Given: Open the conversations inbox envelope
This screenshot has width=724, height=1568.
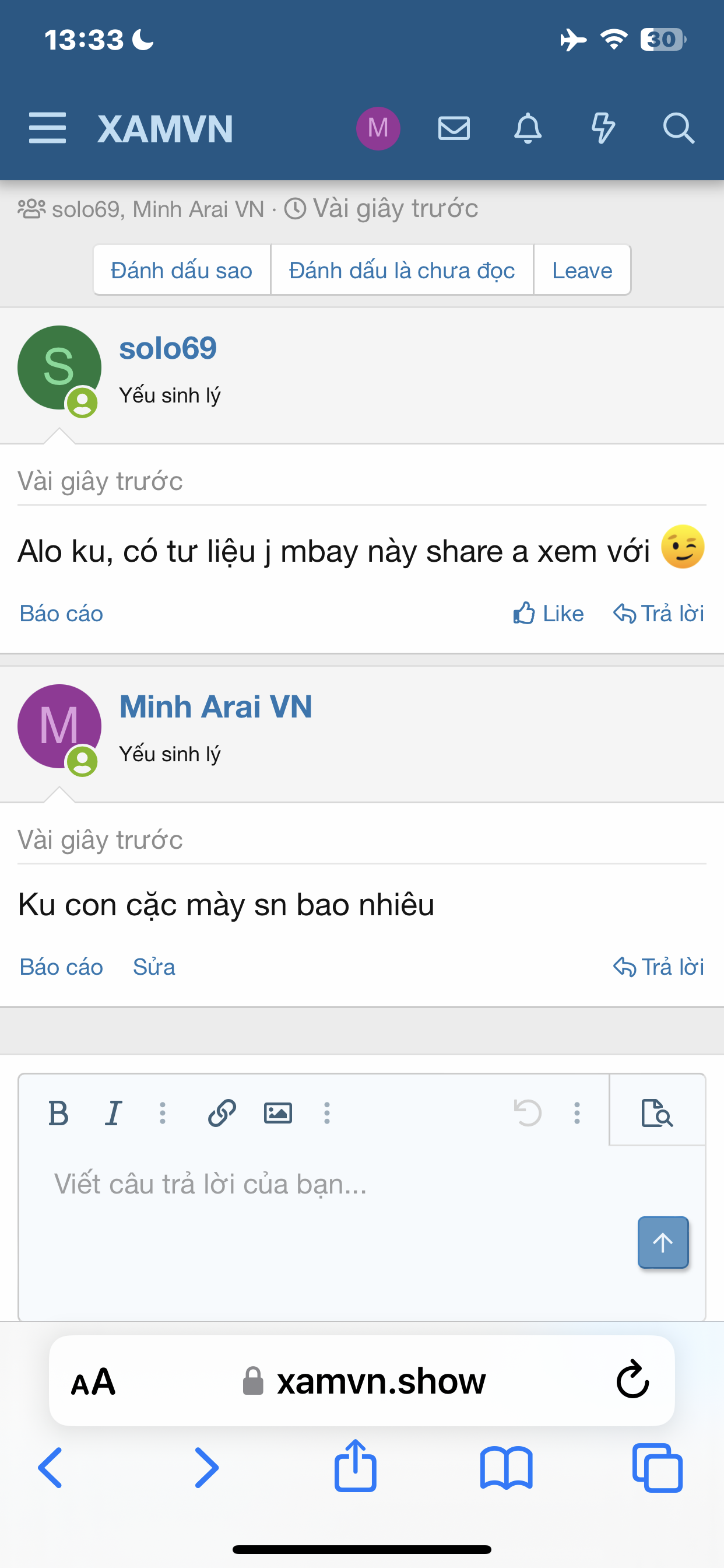Looking at the screenshot, I should [x=454, y=128].
